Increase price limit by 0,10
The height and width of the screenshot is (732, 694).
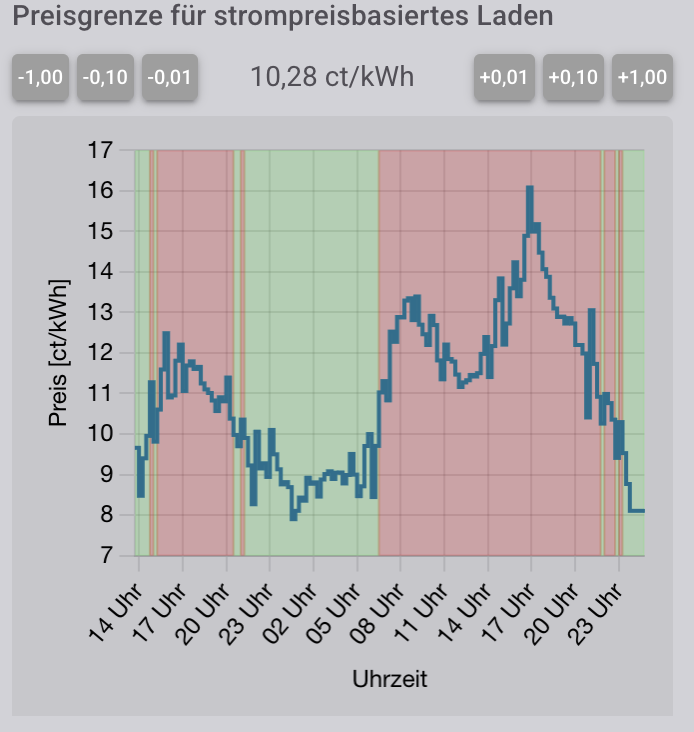click(573, 78)
